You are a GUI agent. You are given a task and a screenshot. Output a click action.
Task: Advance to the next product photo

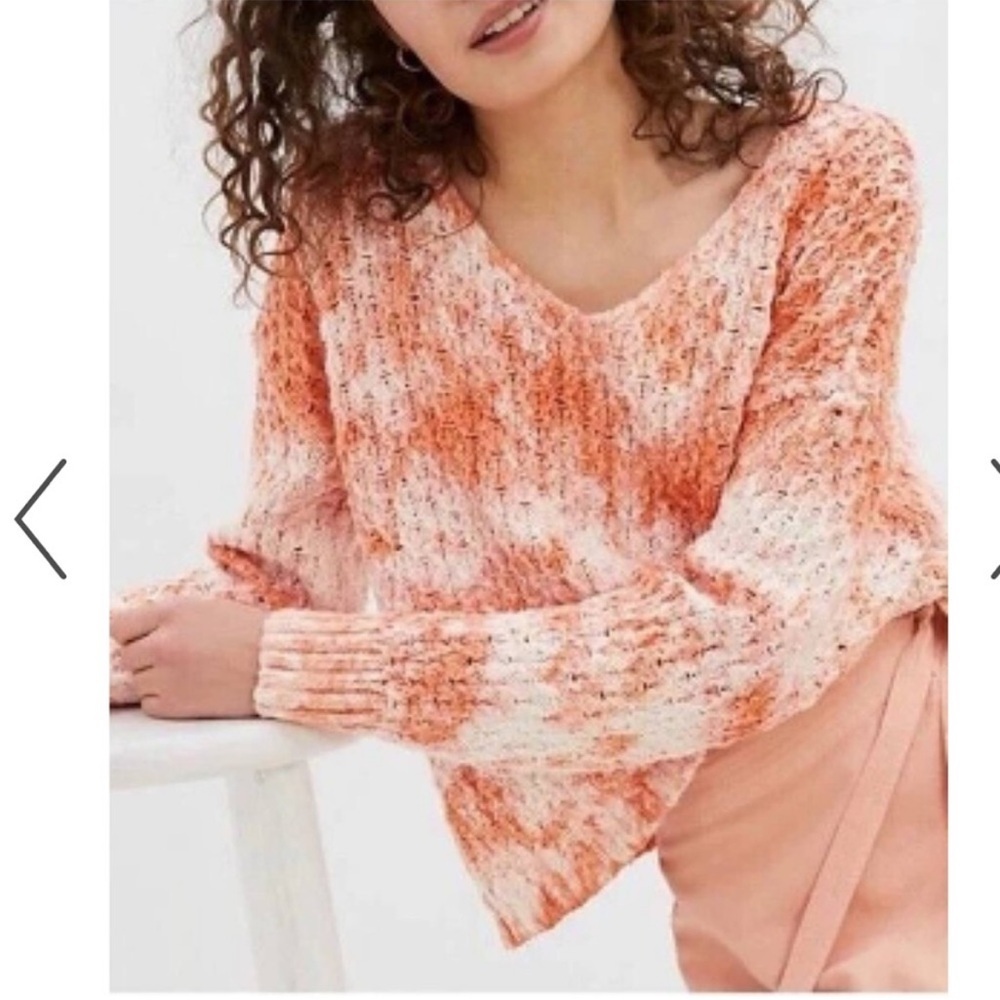pyautogui.click(x=994, y=518)
